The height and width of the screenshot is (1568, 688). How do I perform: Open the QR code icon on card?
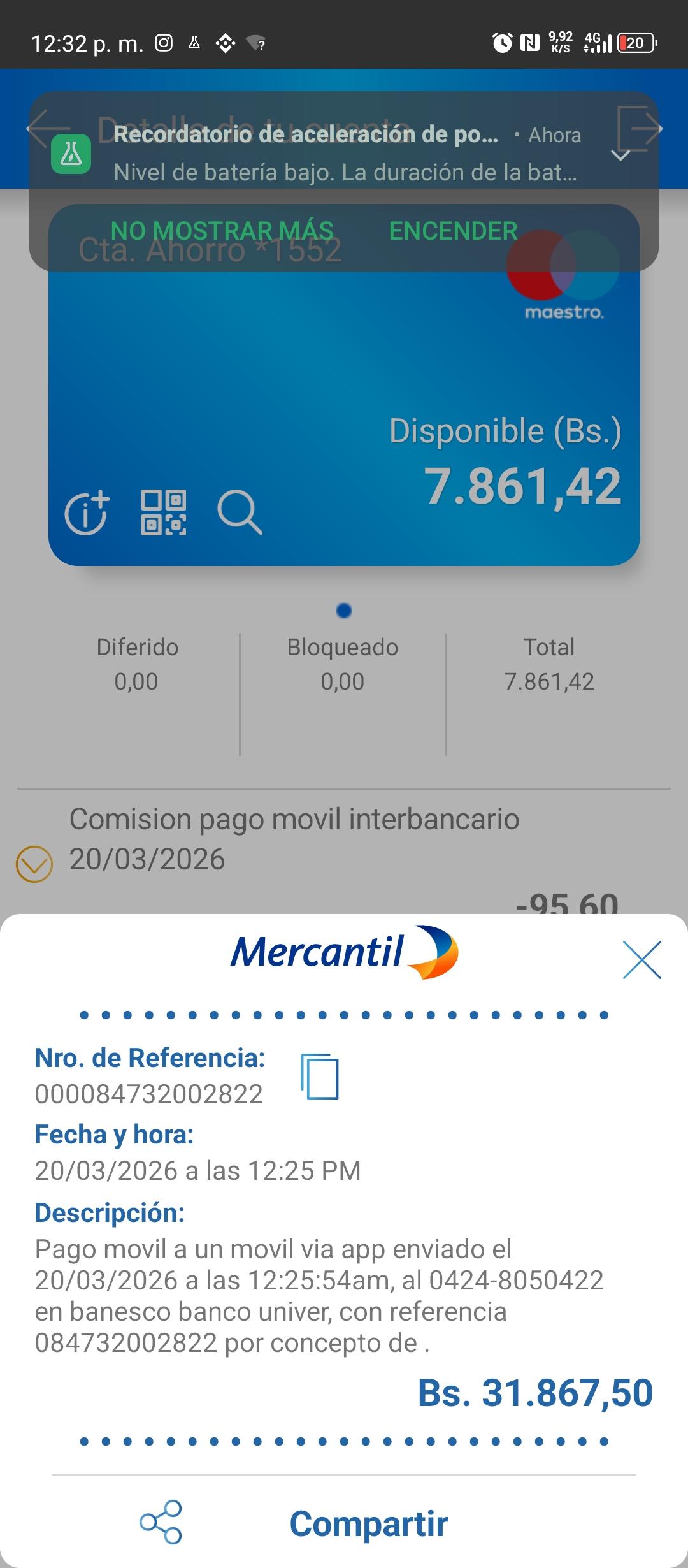164,512
